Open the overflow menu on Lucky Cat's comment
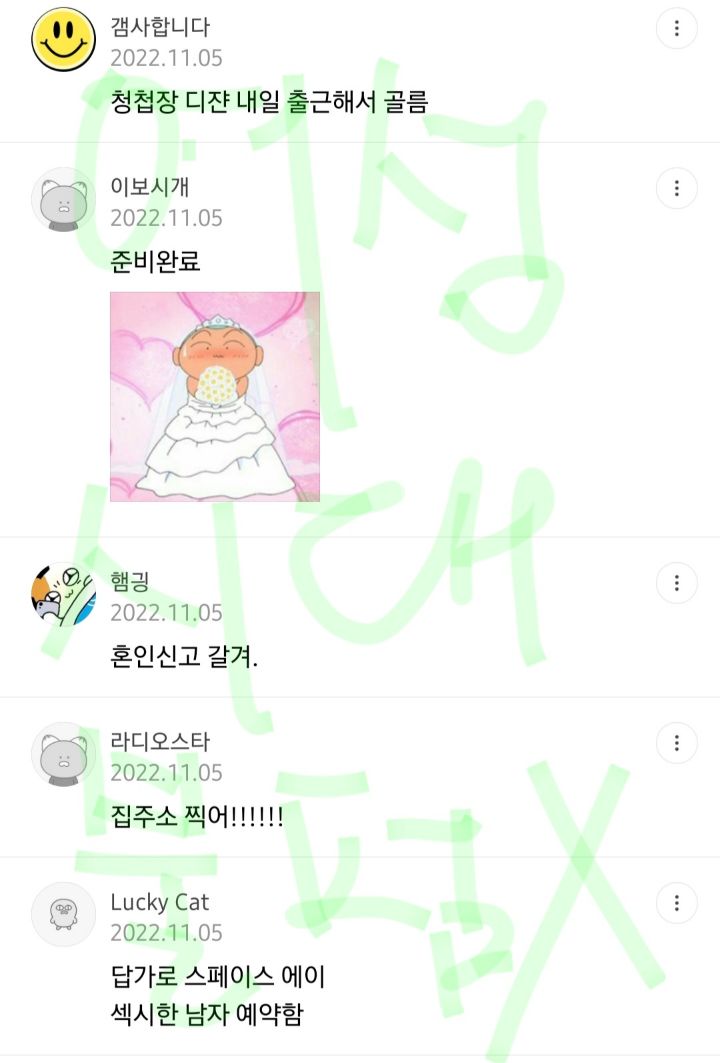 pyautogui.click(x=677, y=903)
